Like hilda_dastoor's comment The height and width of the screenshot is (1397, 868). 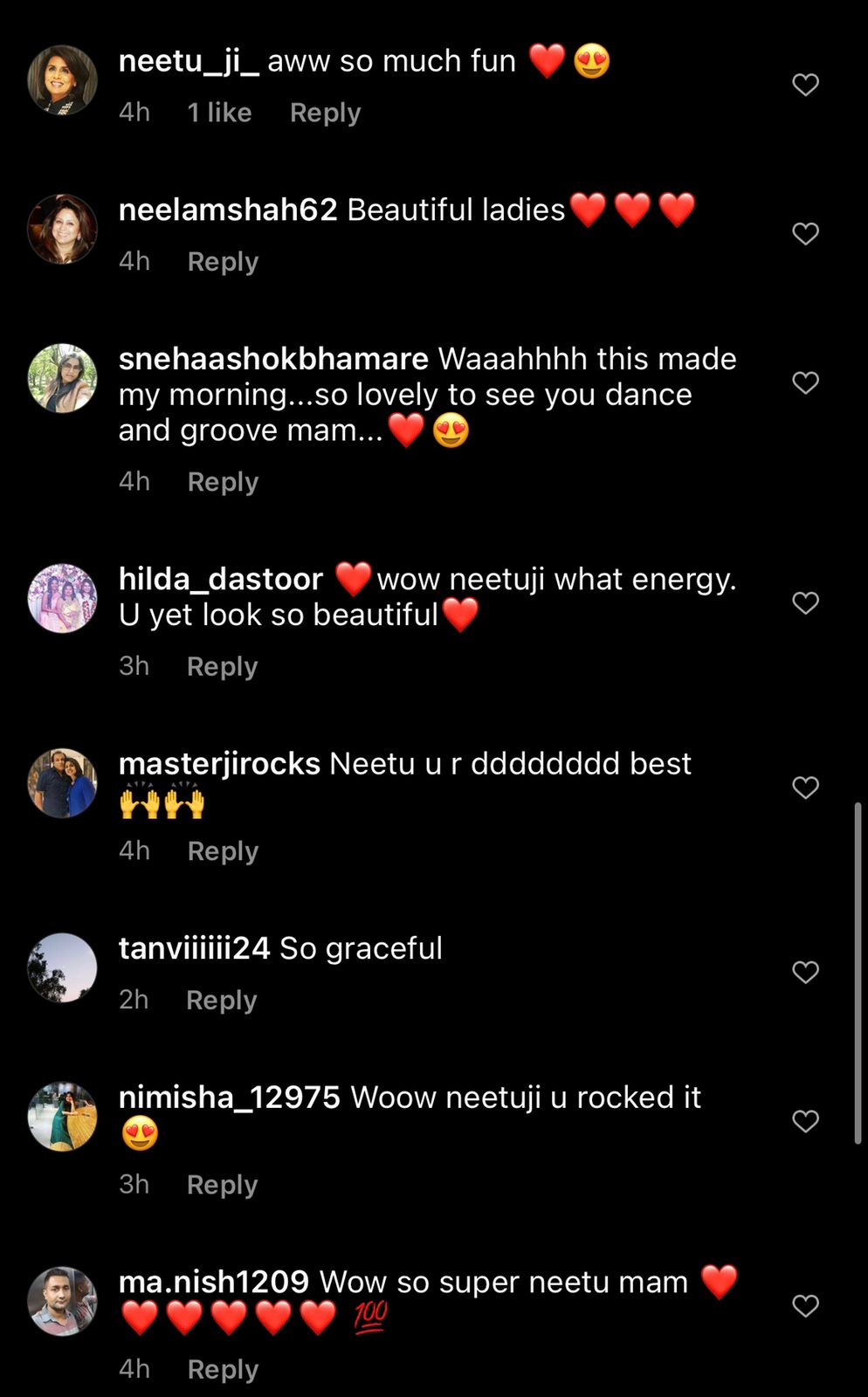(x=805, y=603)
